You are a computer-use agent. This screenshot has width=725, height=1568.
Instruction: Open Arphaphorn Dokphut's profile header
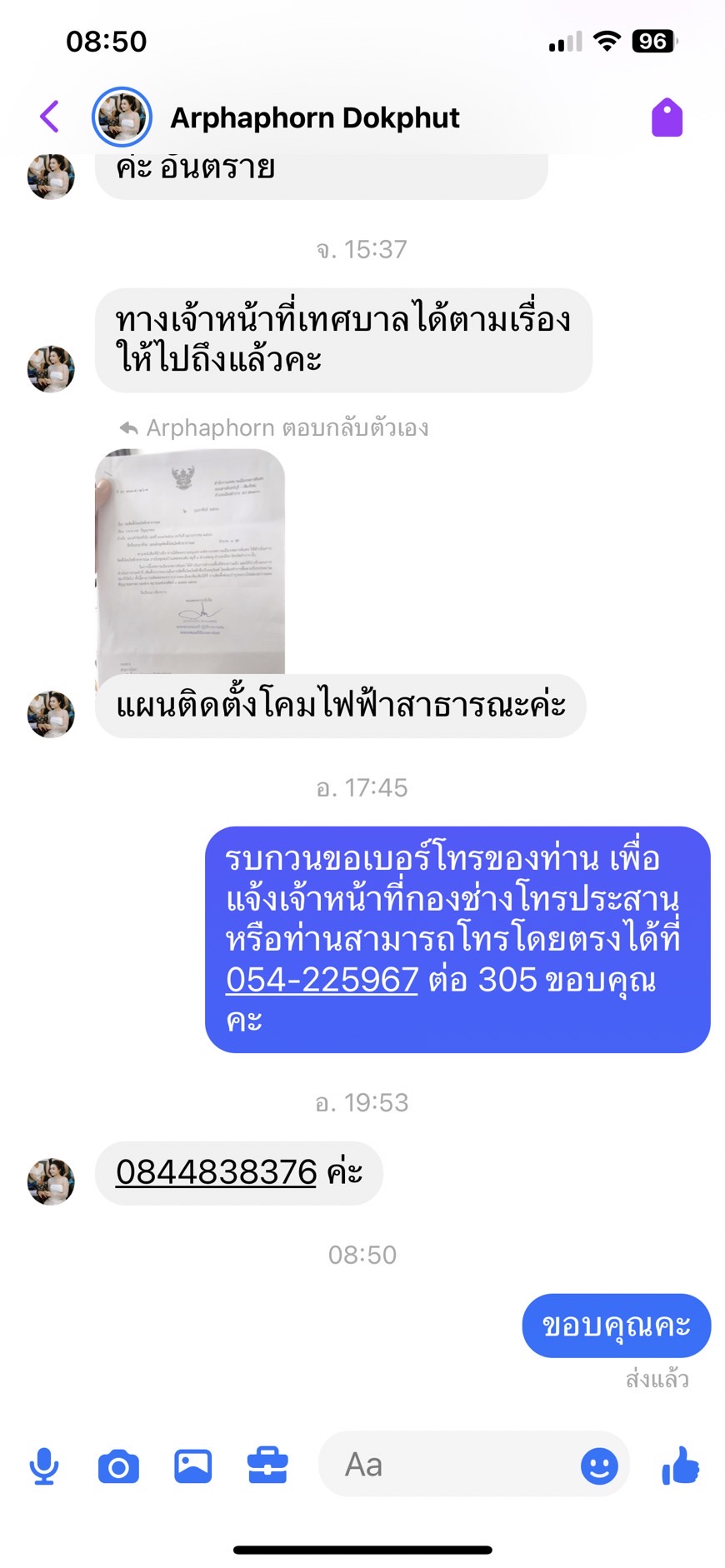pos(314,117)
